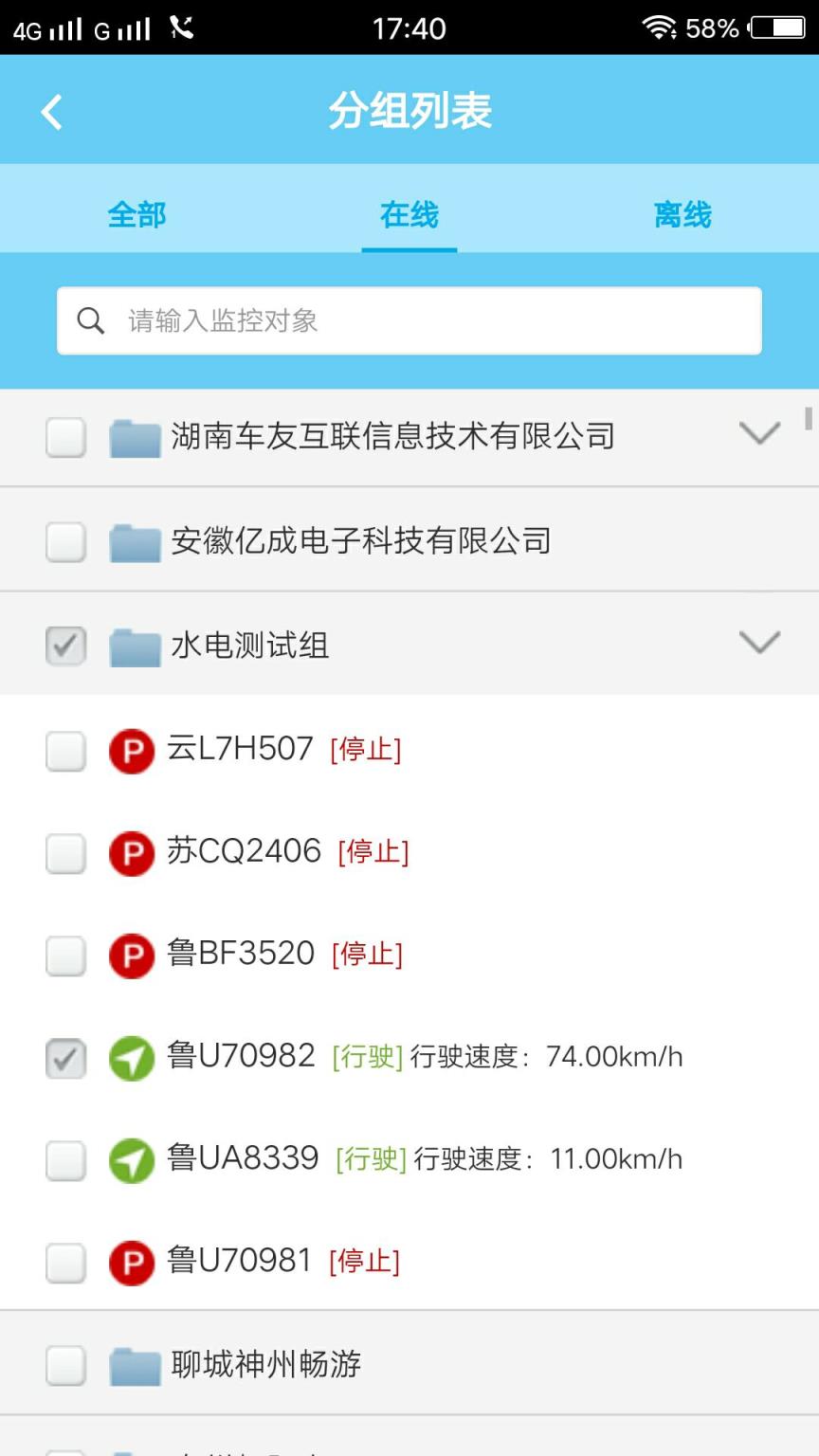Click the search magnifier icon
The height and width of the screenshot is (1456, 819).
point(91,320)
